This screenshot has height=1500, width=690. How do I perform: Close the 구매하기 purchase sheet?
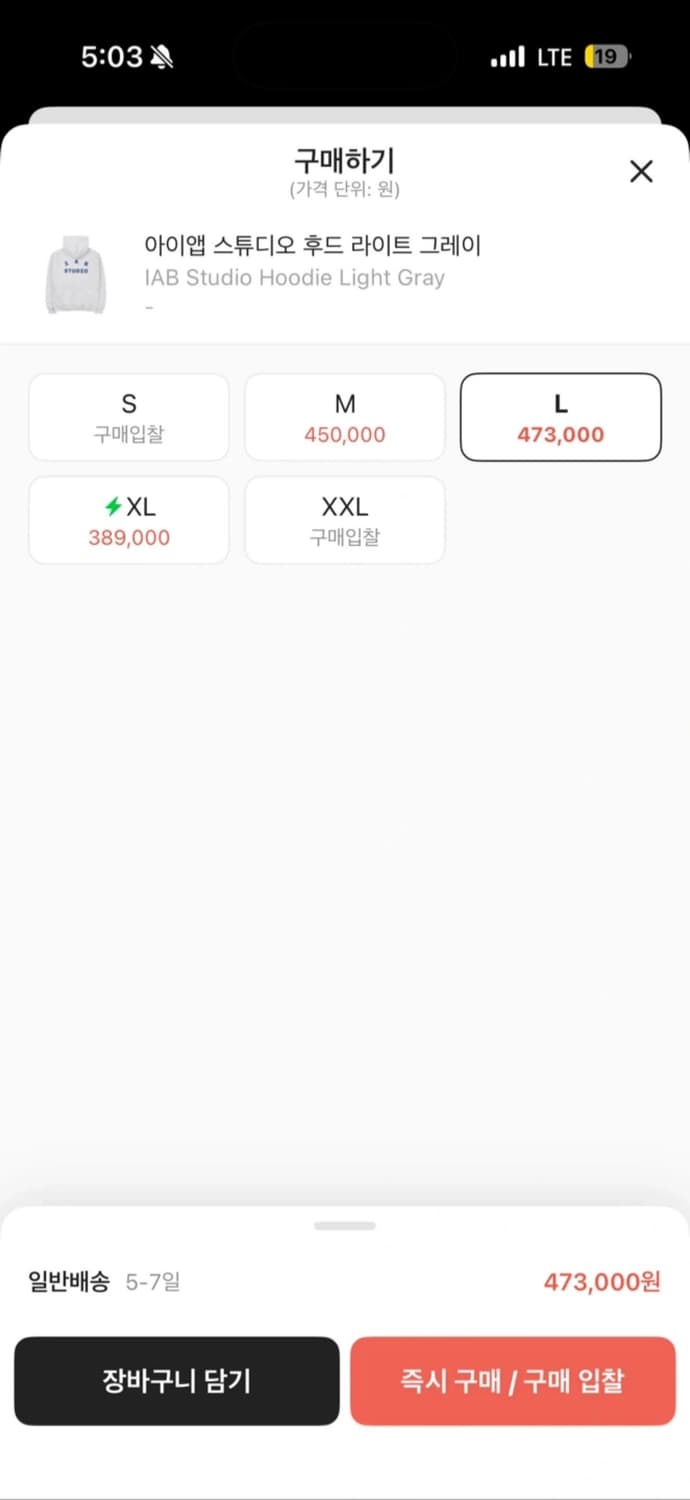point(641,171)
